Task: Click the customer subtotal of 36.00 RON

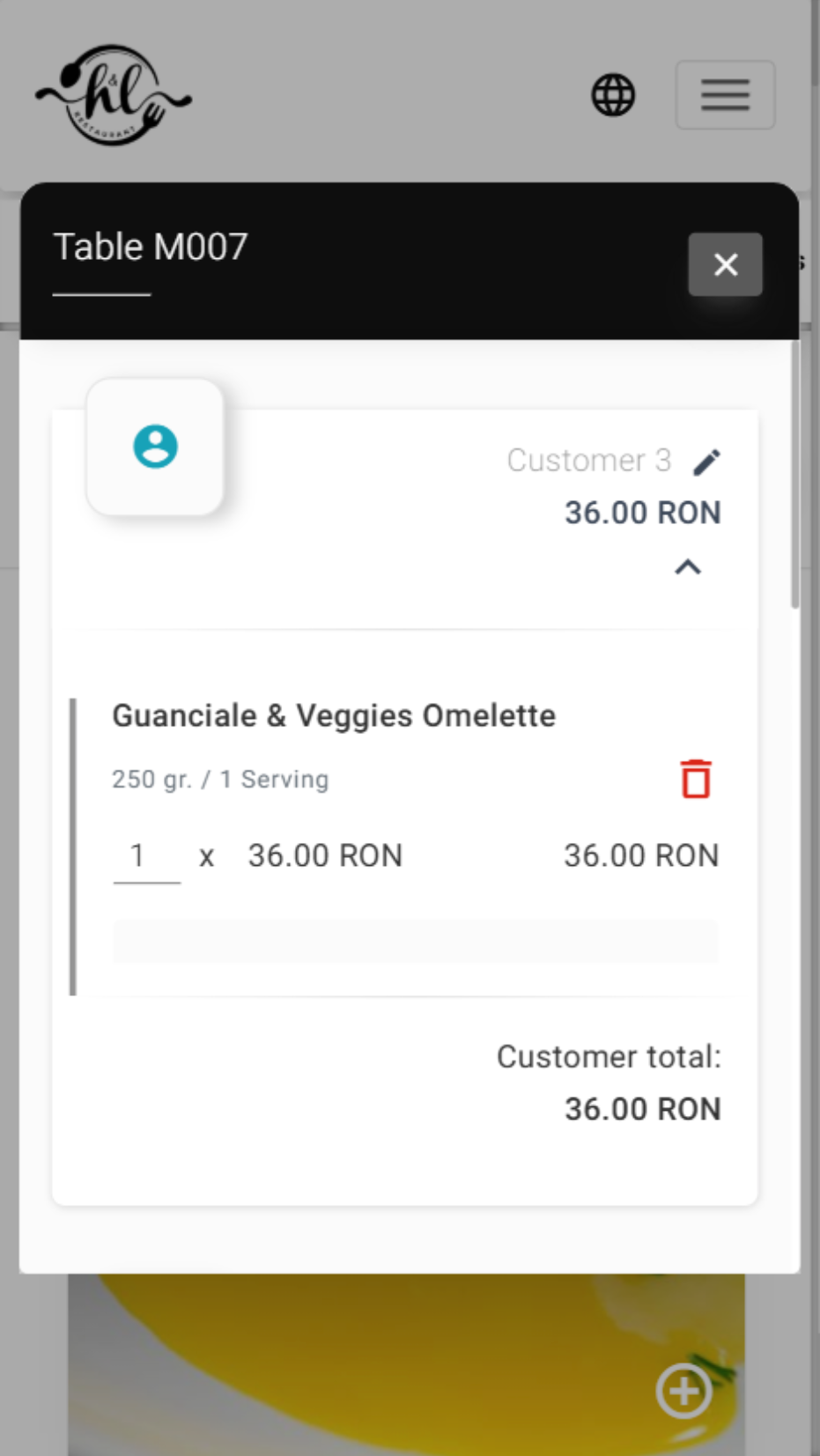Action: coord(642,513)
